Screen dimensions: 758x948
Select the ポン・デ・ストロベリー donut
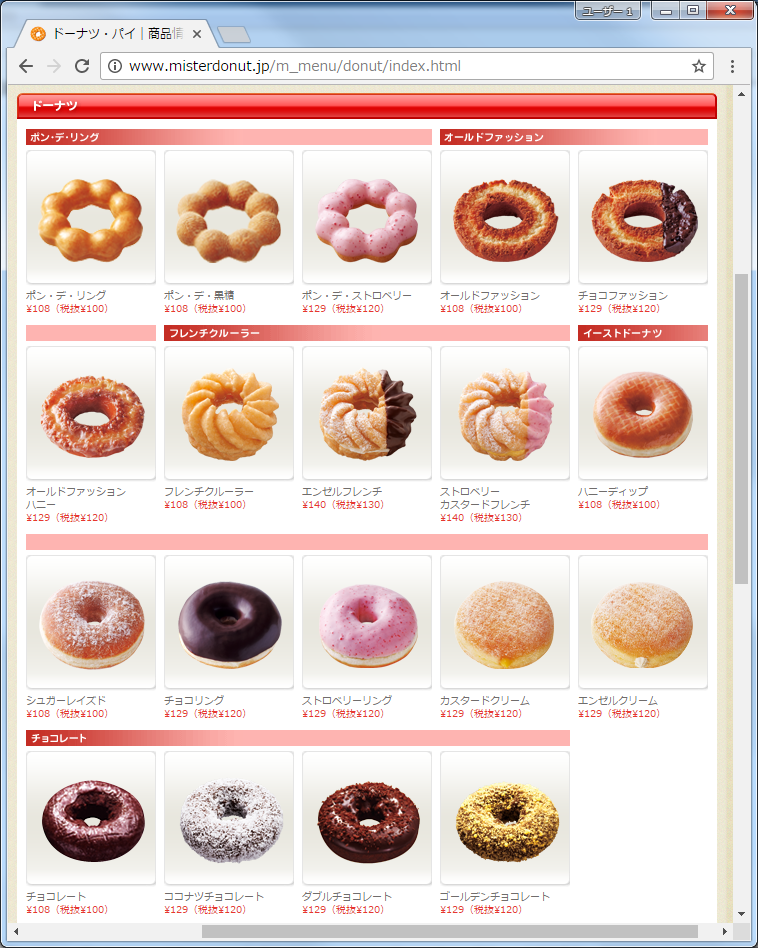pos(367,217)
